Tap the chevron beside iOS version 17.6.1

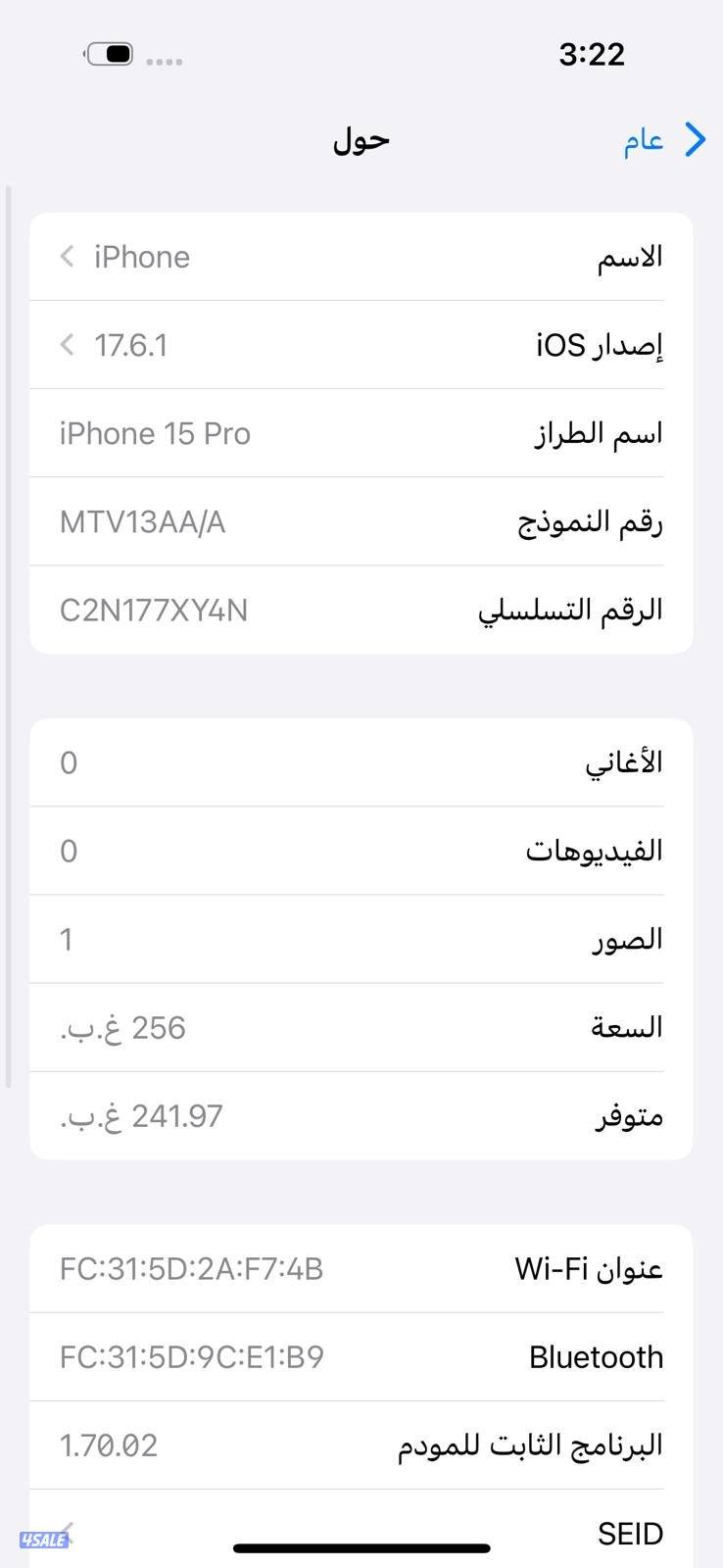pos(67,345)
